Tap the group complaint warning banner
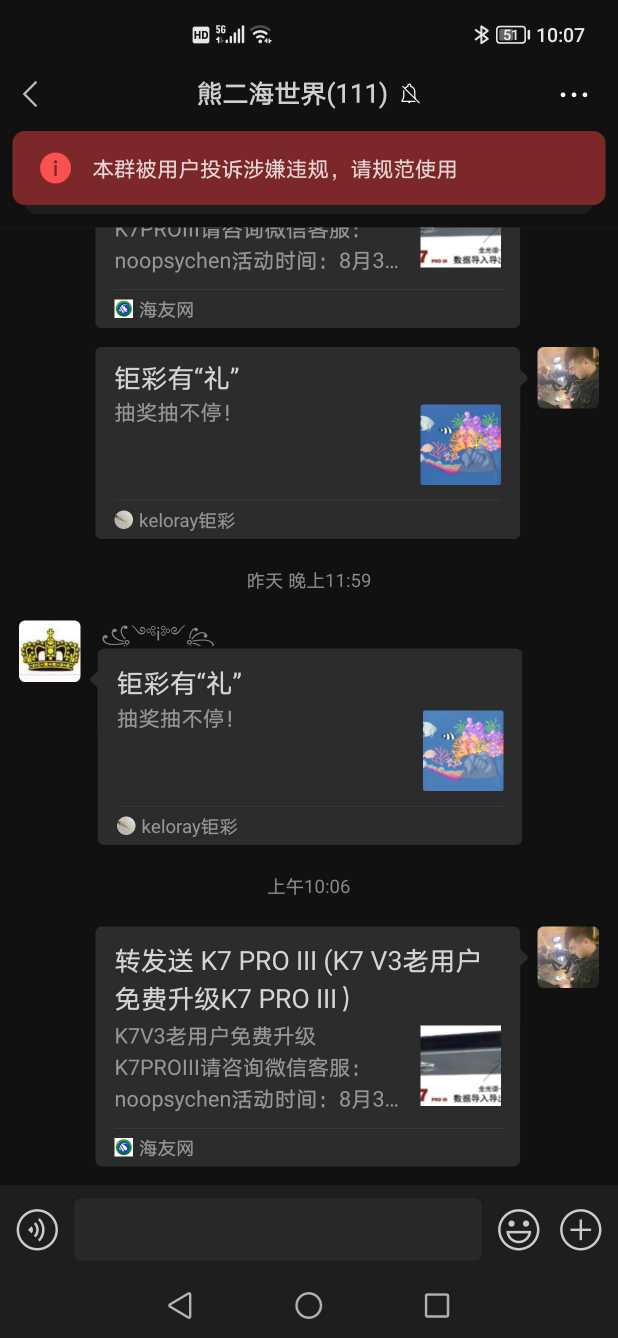 coord(309,169)
